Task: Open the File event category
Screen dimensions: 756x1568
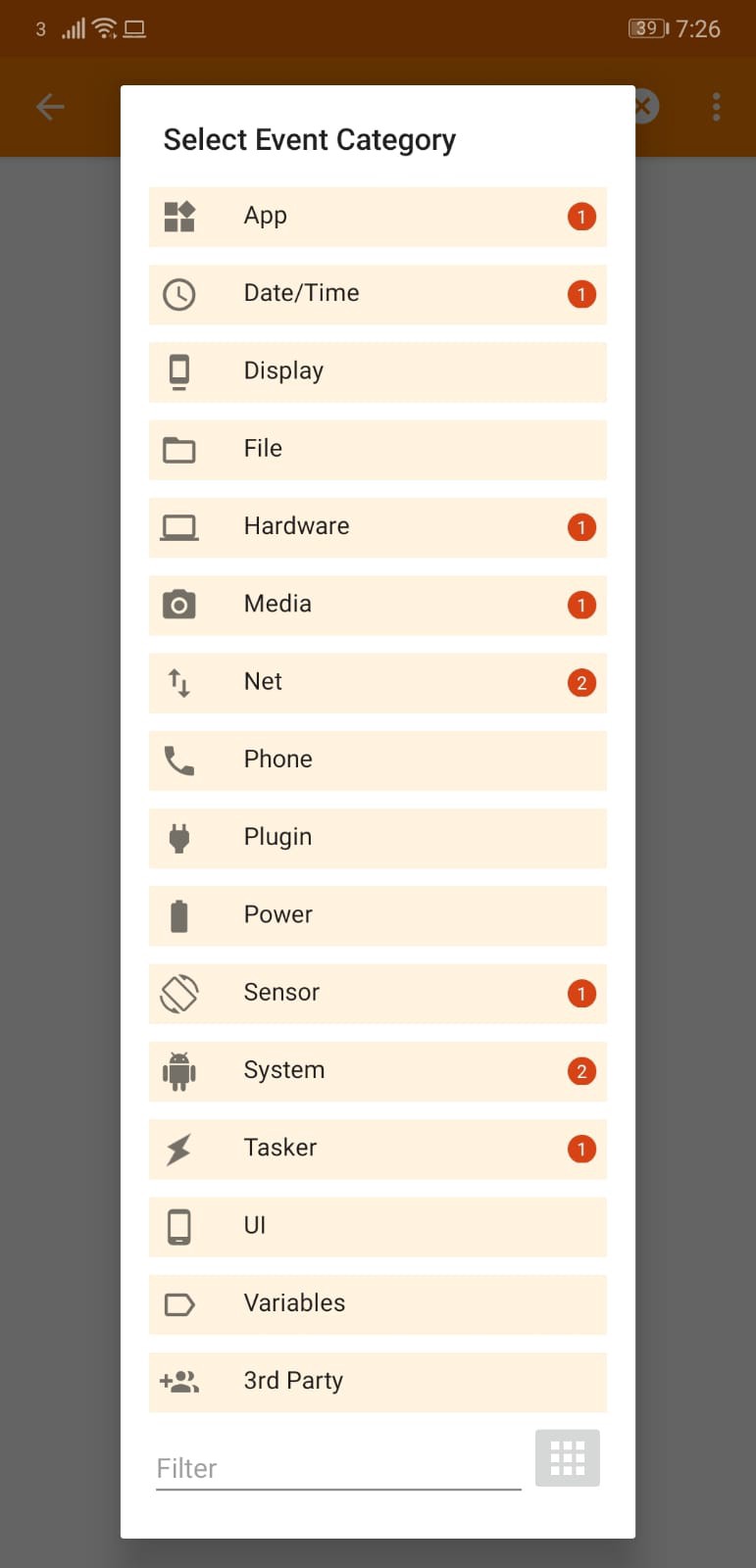Action: [378, 450]
